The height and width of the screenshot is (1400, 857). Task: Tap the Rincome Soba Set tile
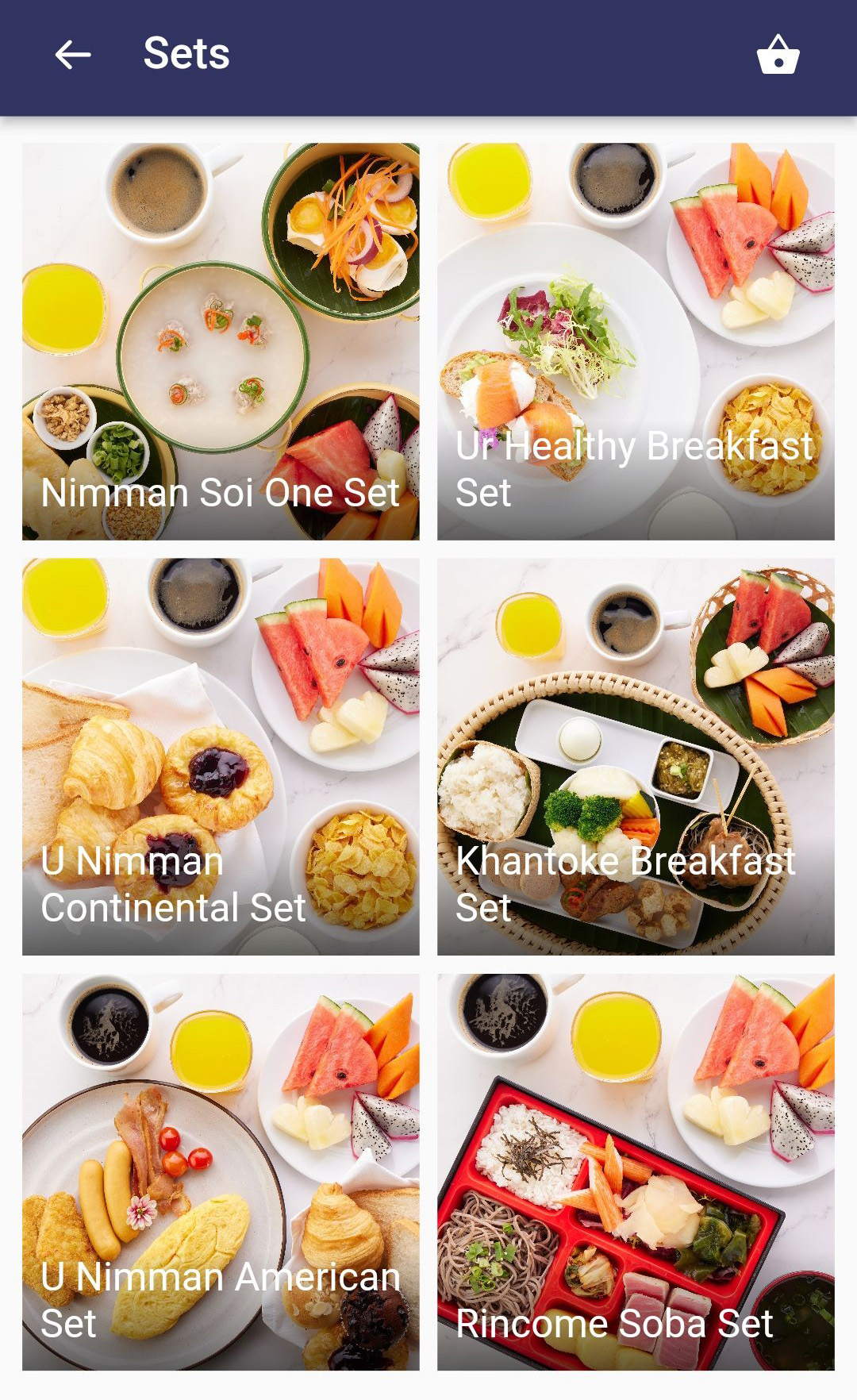coord(636,1171)
